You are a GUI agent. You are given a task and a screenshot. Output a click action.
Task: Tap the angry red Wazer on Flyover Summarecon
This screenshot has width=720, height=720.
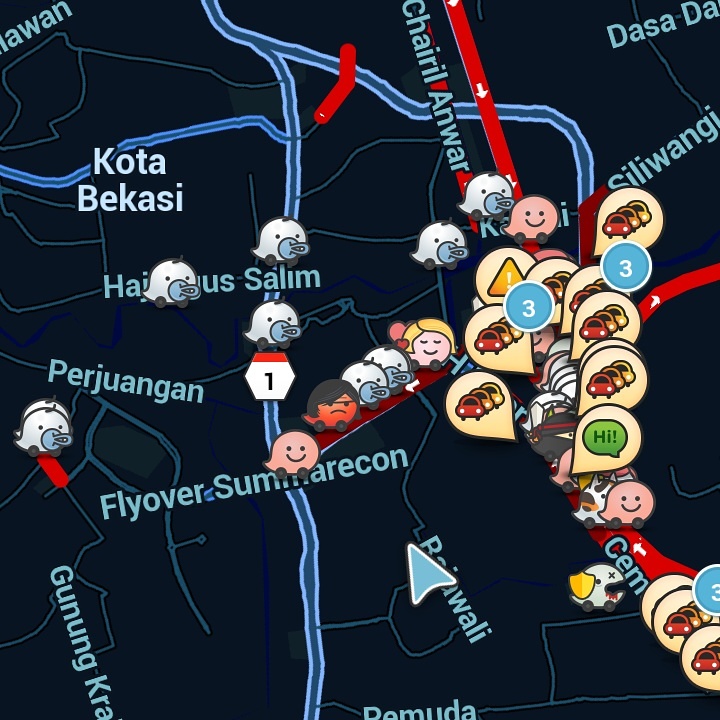[x=334, y=405]
